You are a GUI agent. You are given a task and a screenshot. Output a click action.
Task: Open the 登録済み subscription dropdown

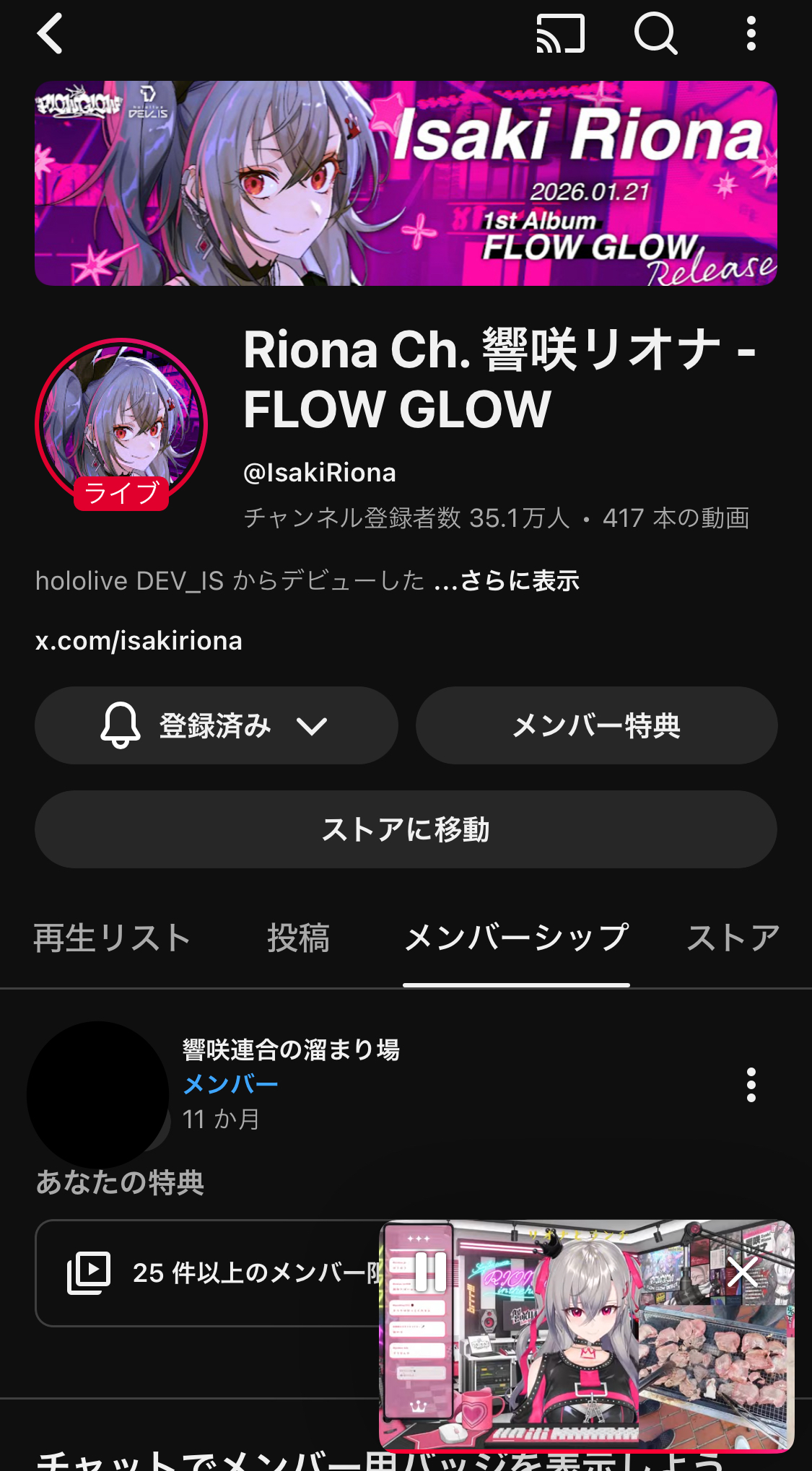click(216, 725)
